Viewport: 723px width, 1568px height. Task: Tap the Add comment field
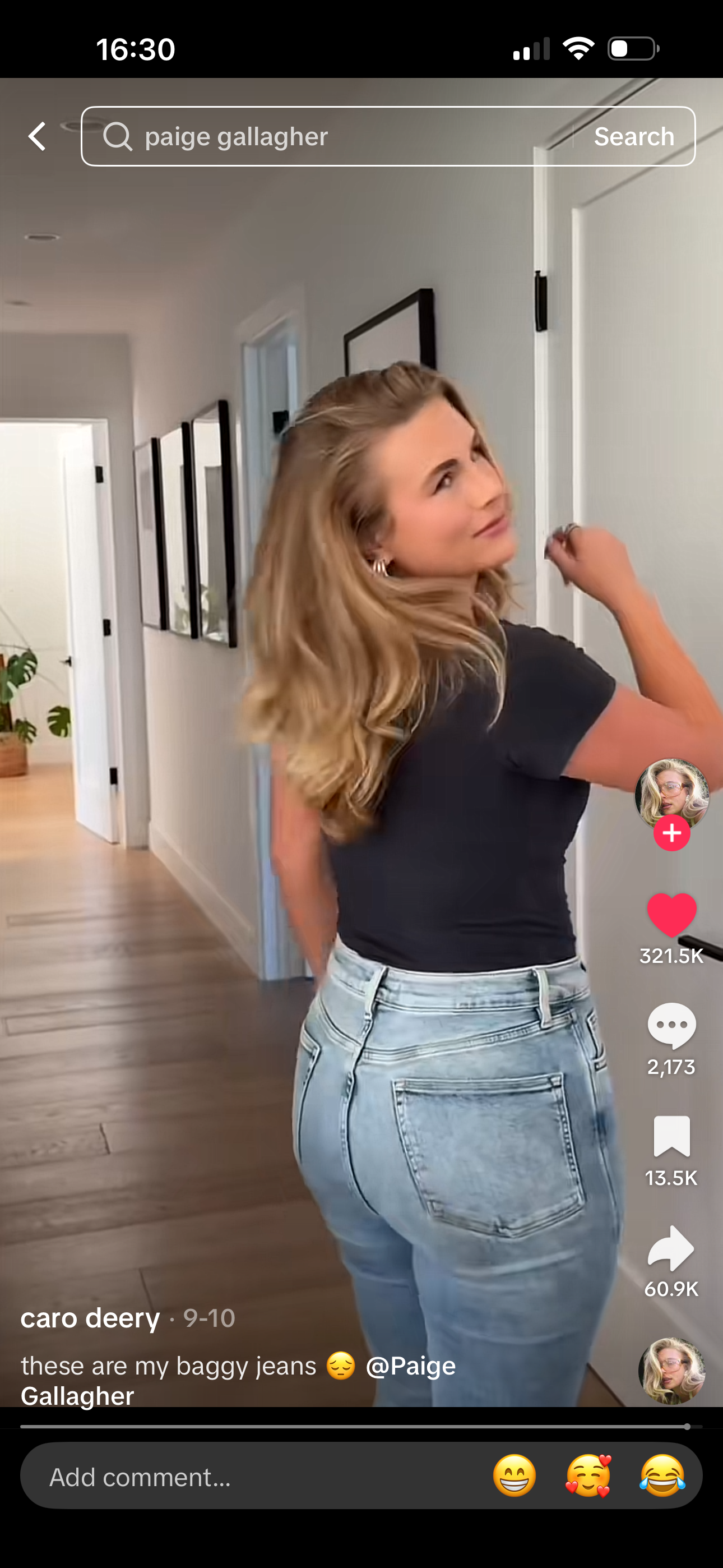243,1477
